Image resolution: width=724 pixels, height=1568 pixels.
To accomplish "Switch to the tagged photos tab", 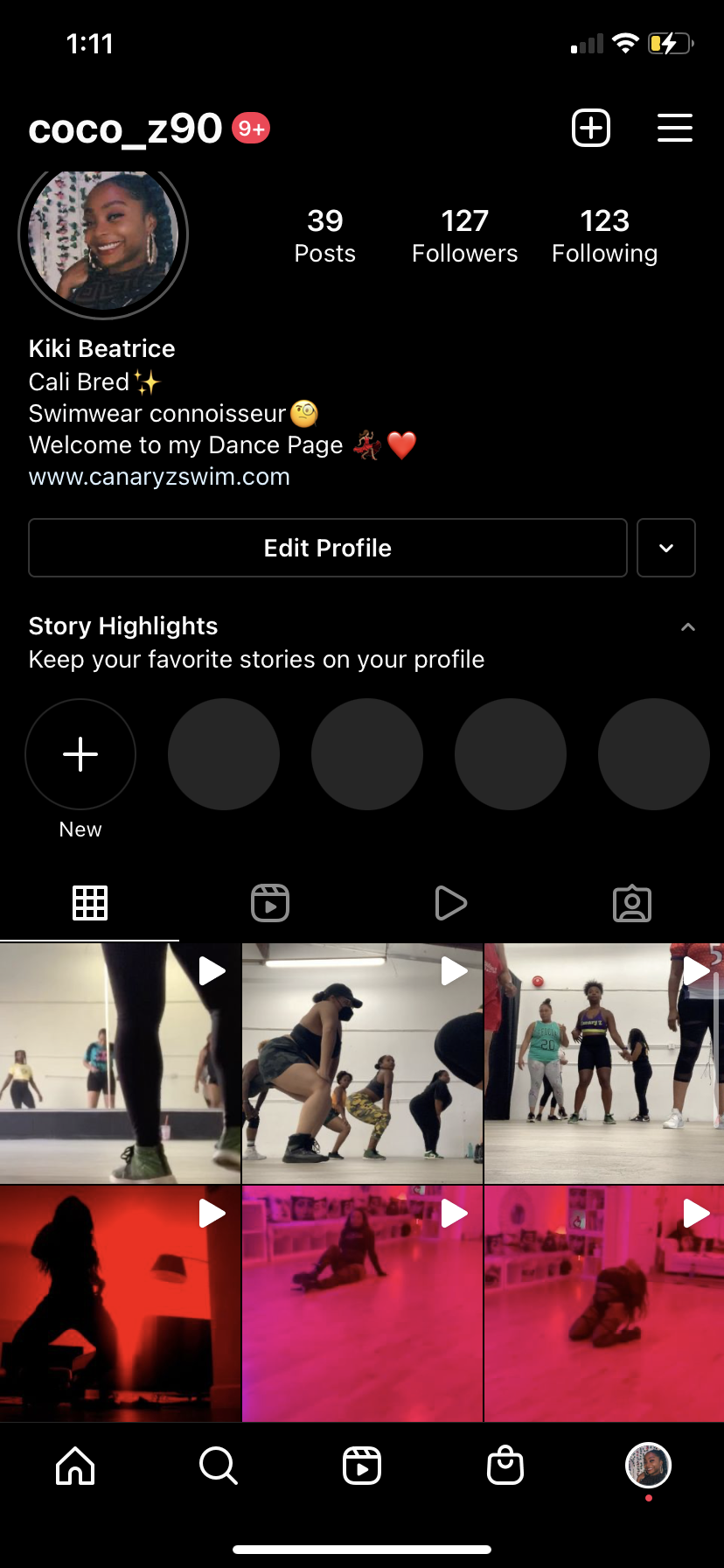I will [632, 903].
